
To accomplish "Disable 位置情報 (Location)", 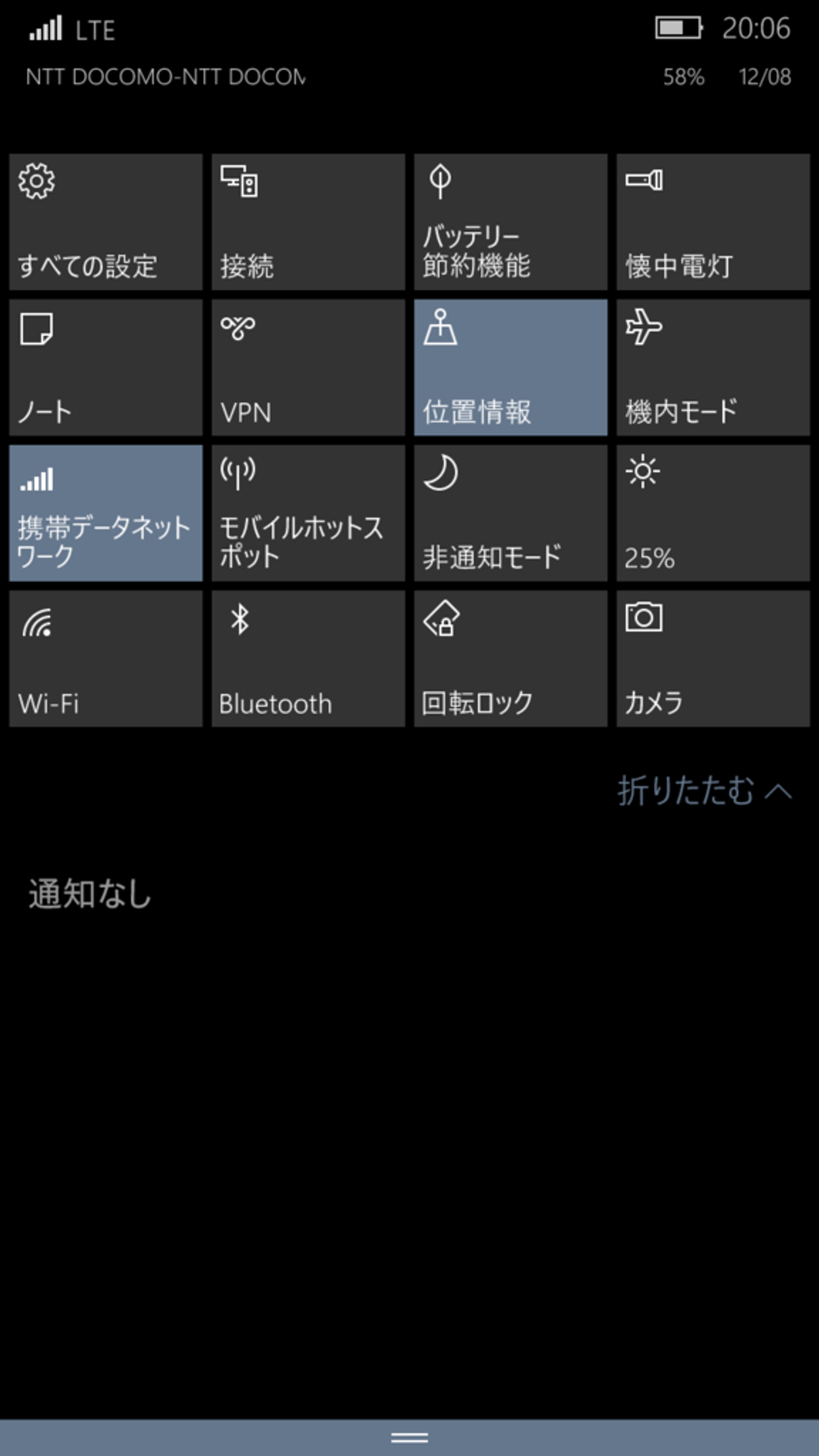I will [x=510, y=367].
